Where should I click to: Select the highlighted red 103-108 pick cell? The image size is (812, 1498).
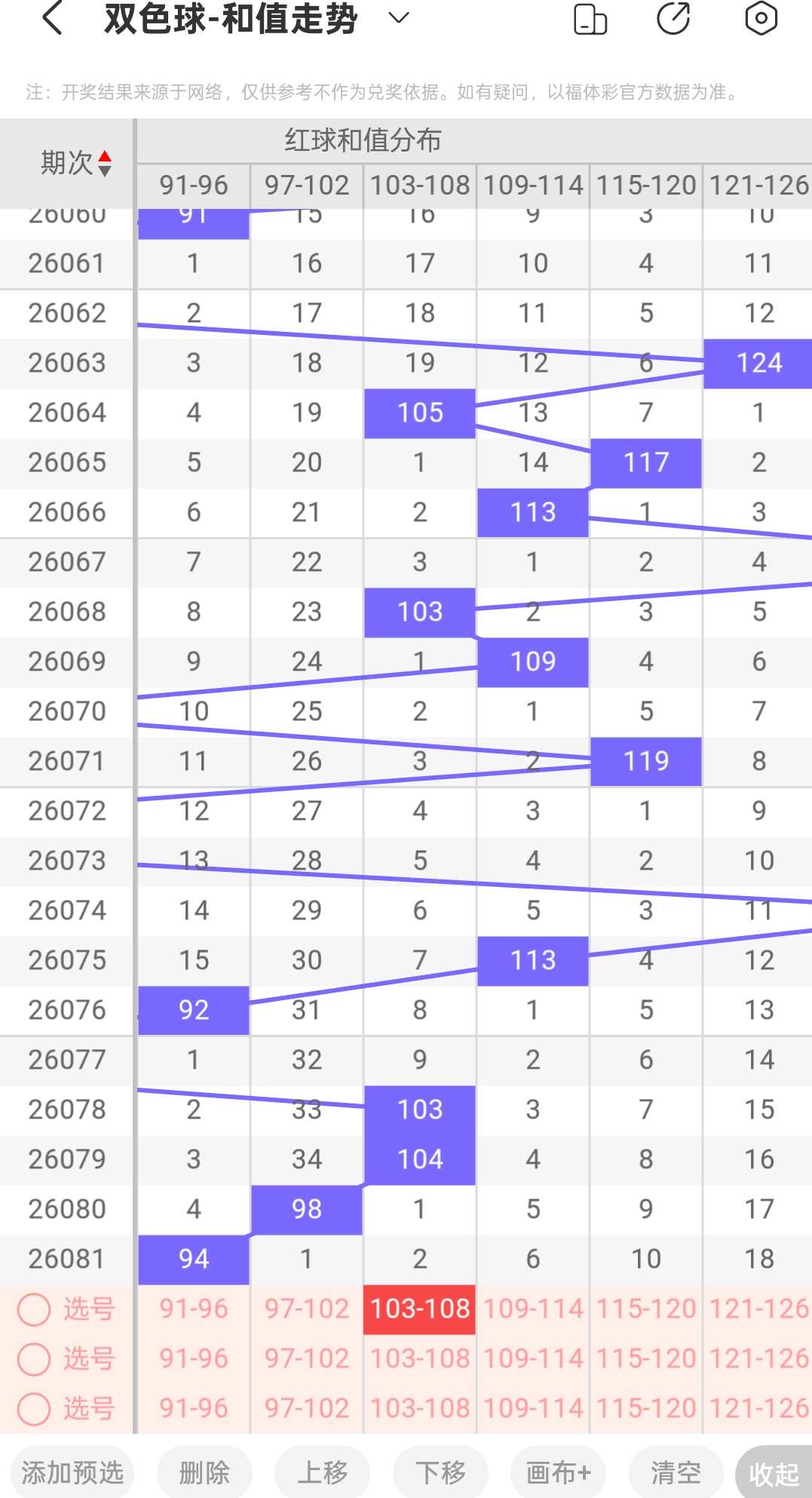pos(420,1309)
